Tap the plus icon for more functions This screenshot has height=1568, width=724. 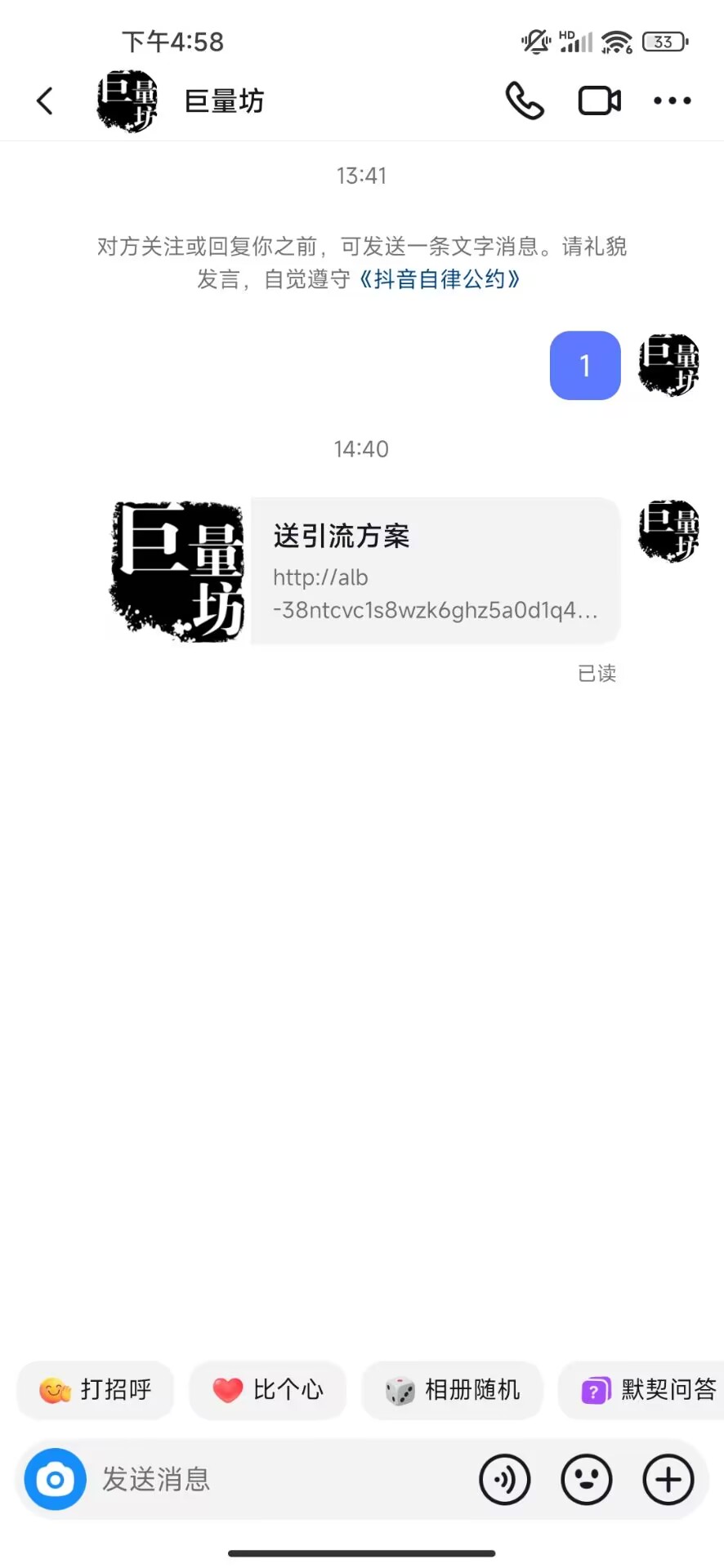668,1479
